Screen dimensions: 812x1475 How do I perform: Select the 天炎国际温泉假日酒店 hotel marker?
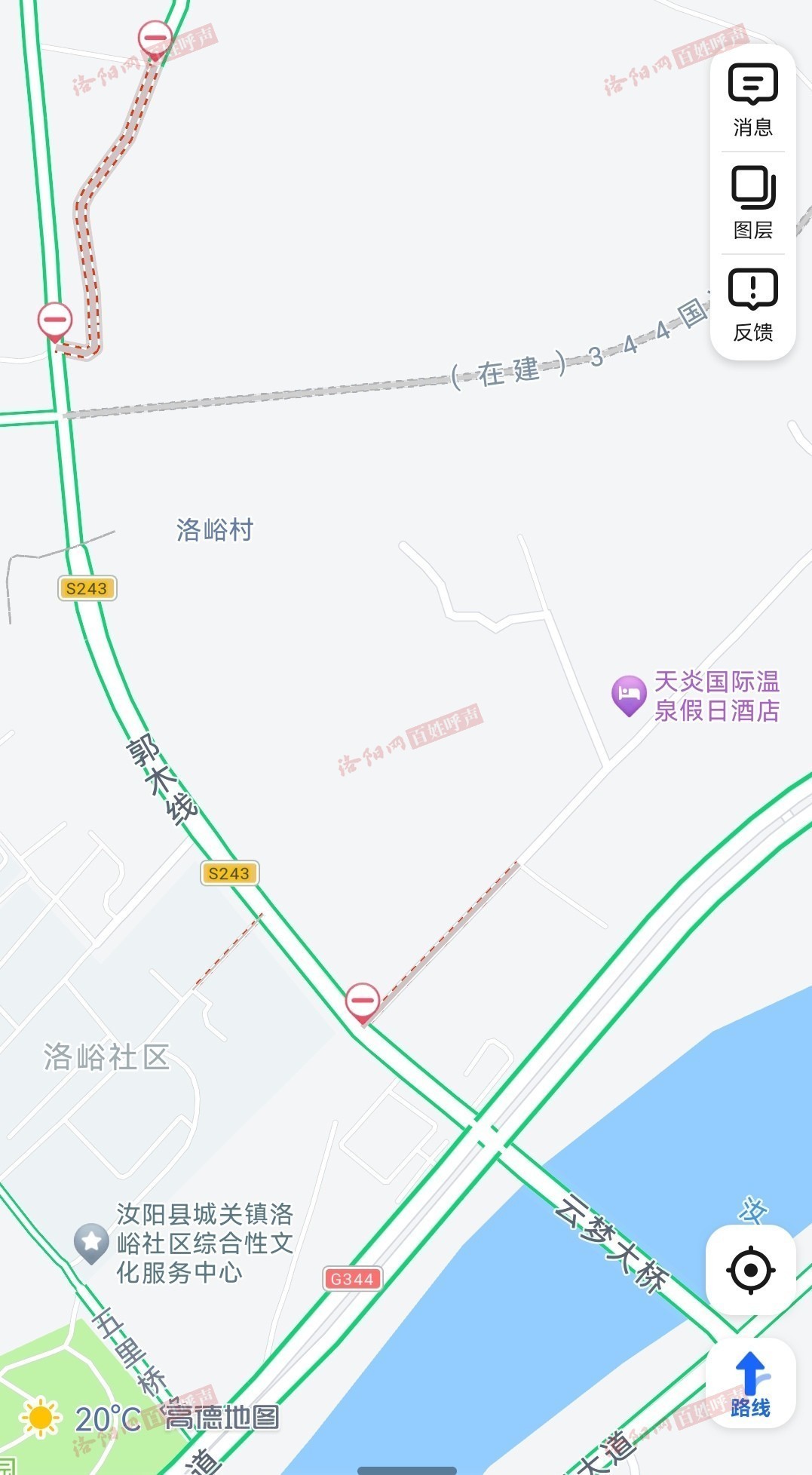point(629,695)
